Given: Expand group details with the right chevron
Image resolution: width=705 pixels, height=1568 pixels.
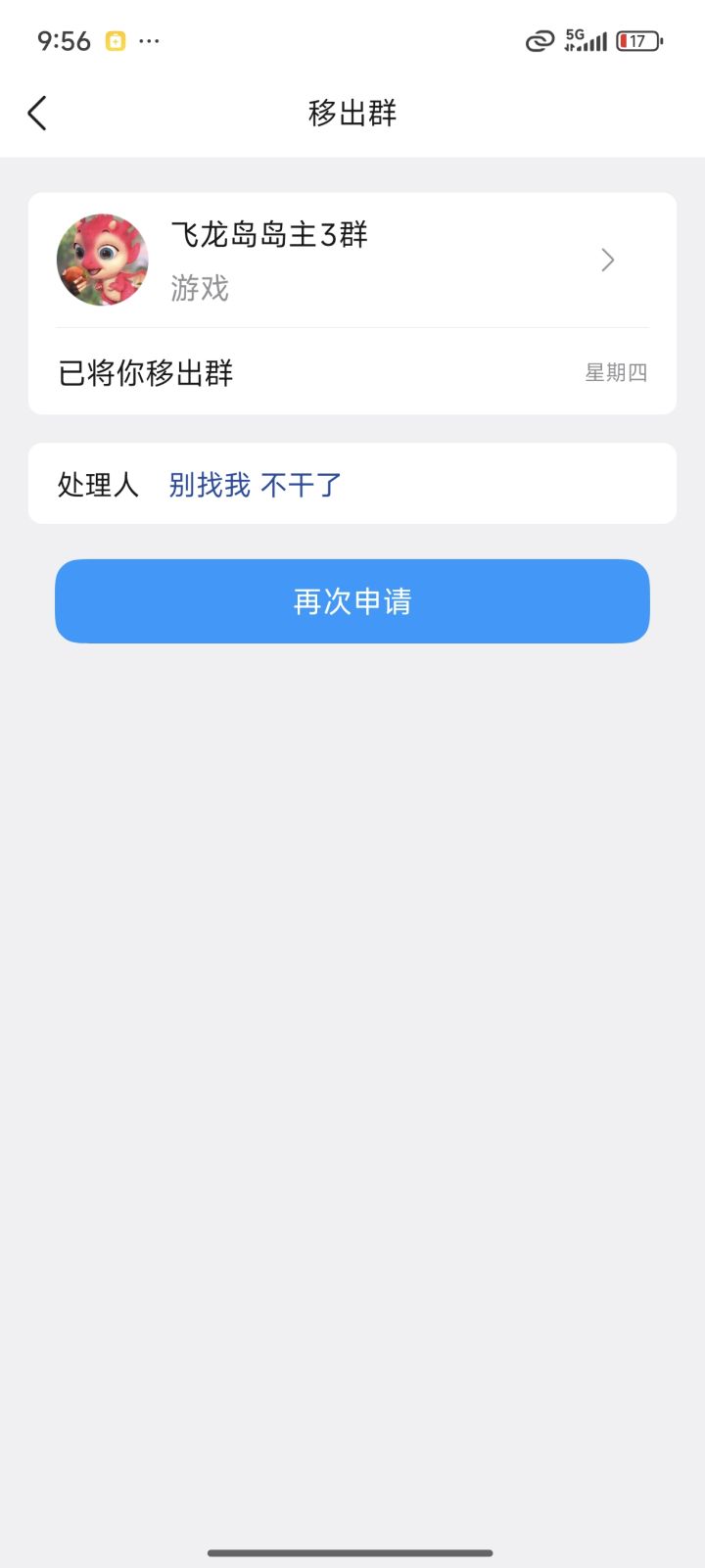Looking at the screenshot, I should (x=608, y=260).
